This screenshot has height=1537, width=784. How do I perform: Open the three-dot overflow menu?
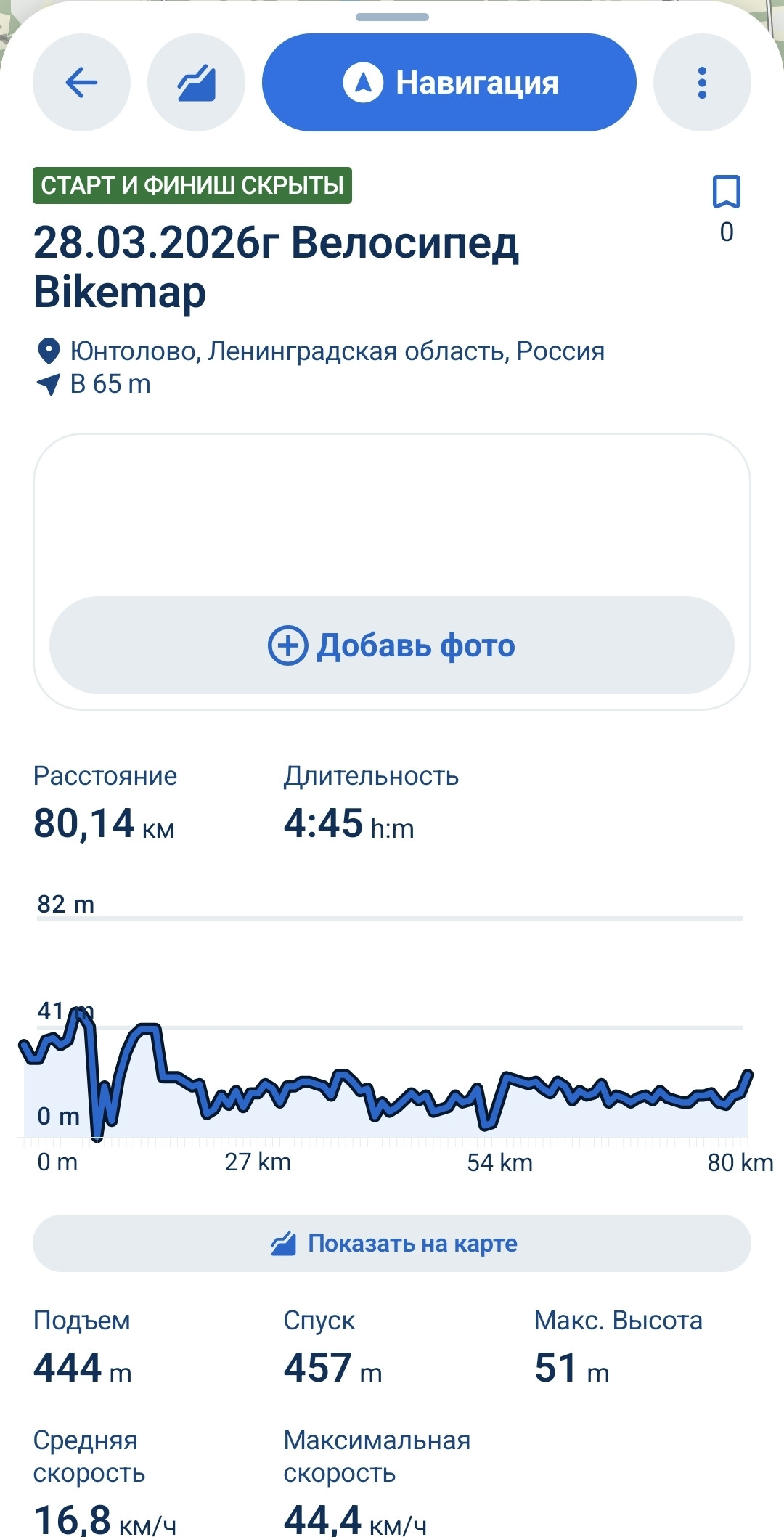(x=702, y=82)
